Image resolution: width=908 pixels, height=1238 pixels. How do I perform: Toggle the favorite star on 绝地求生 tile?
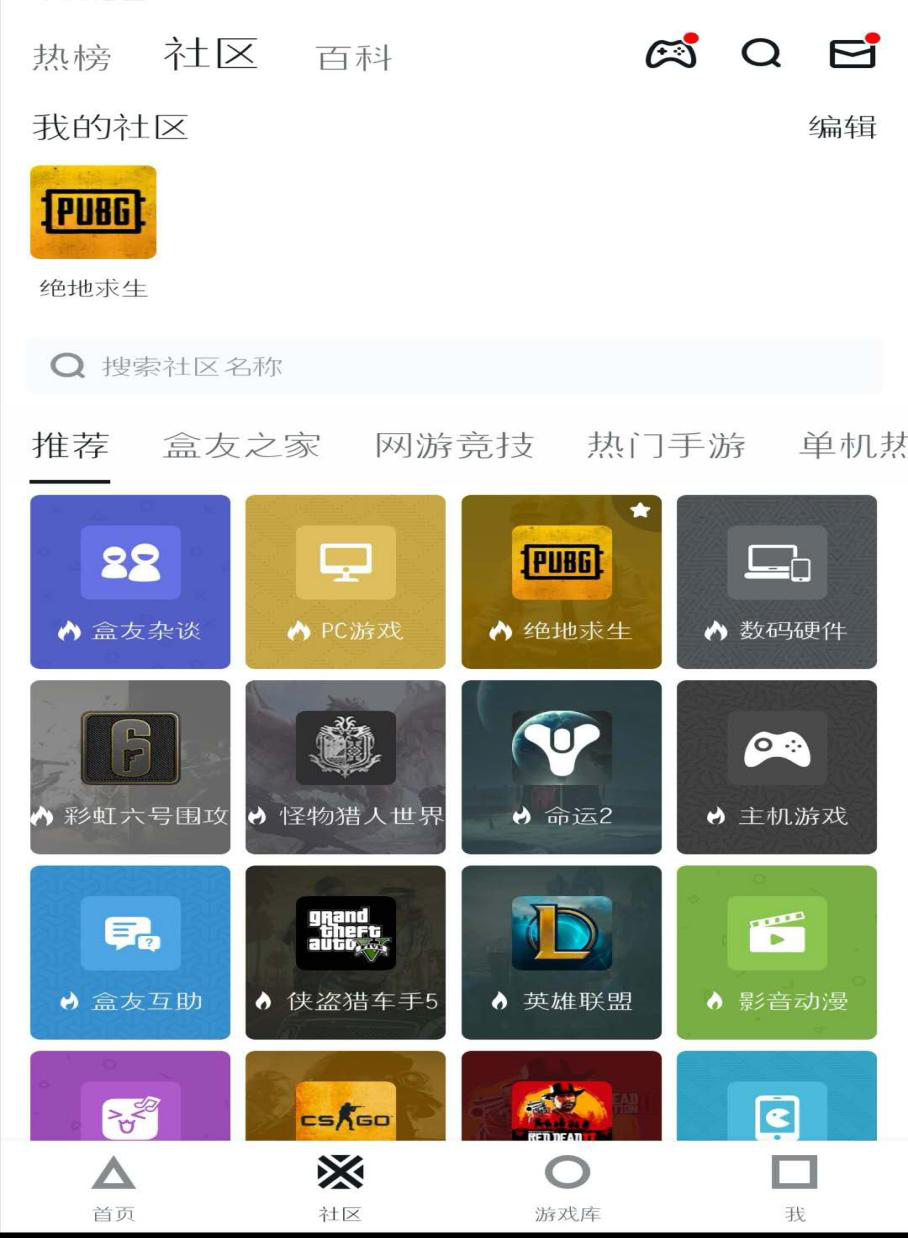coord(637,510)
